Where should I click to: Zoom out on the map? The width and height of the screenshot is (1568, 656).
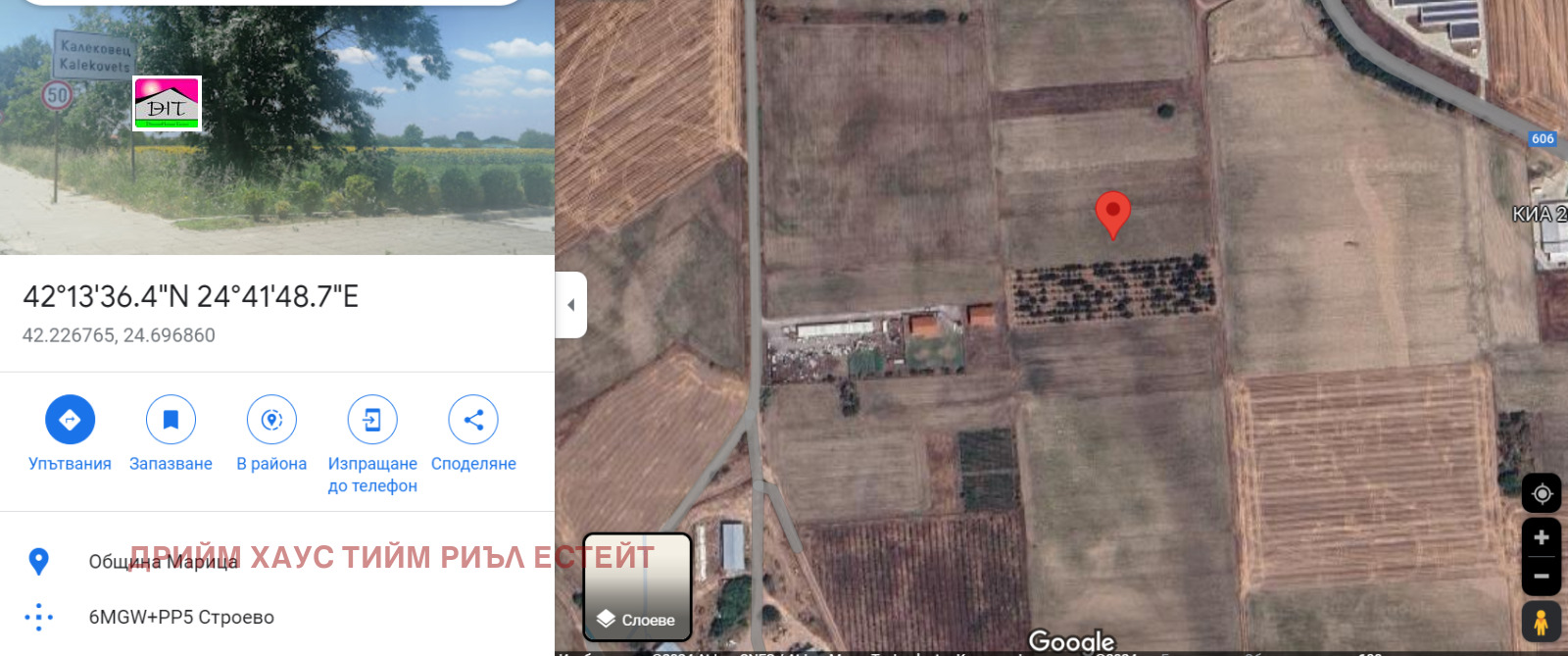[x=1541, y=576]
